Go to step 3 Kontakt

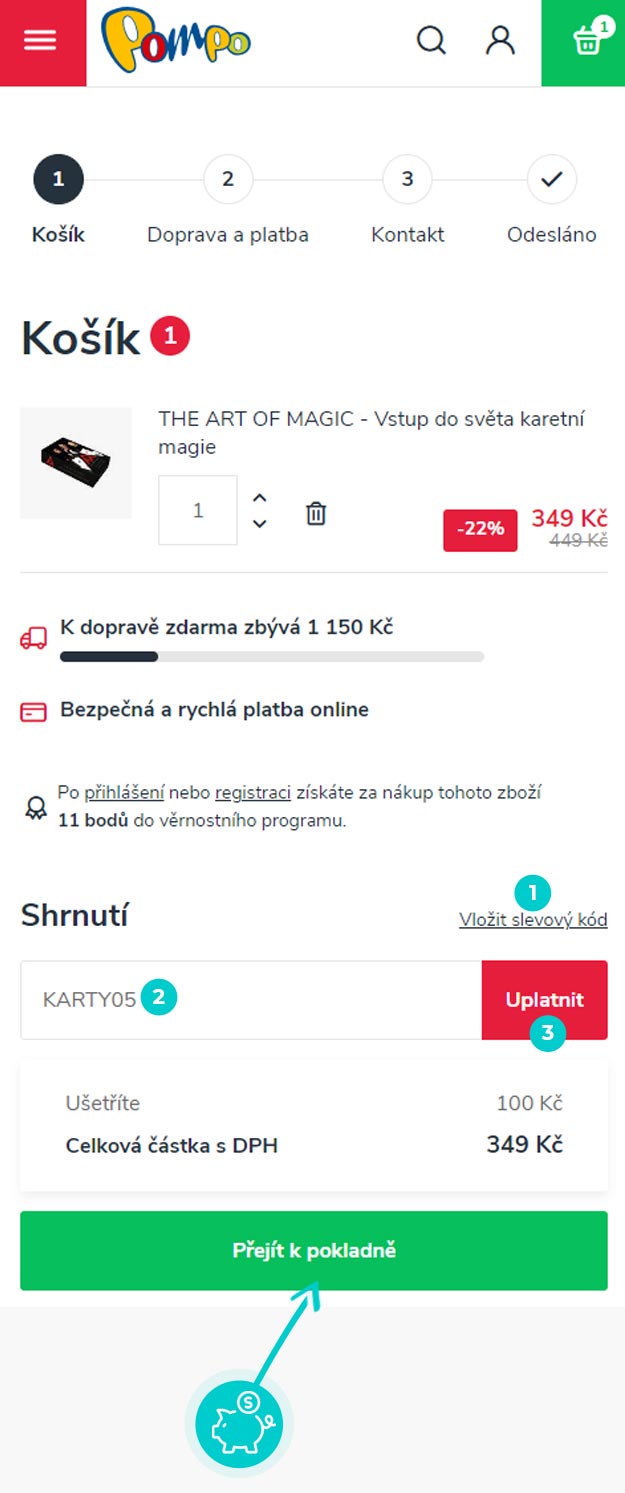point(407,181)
